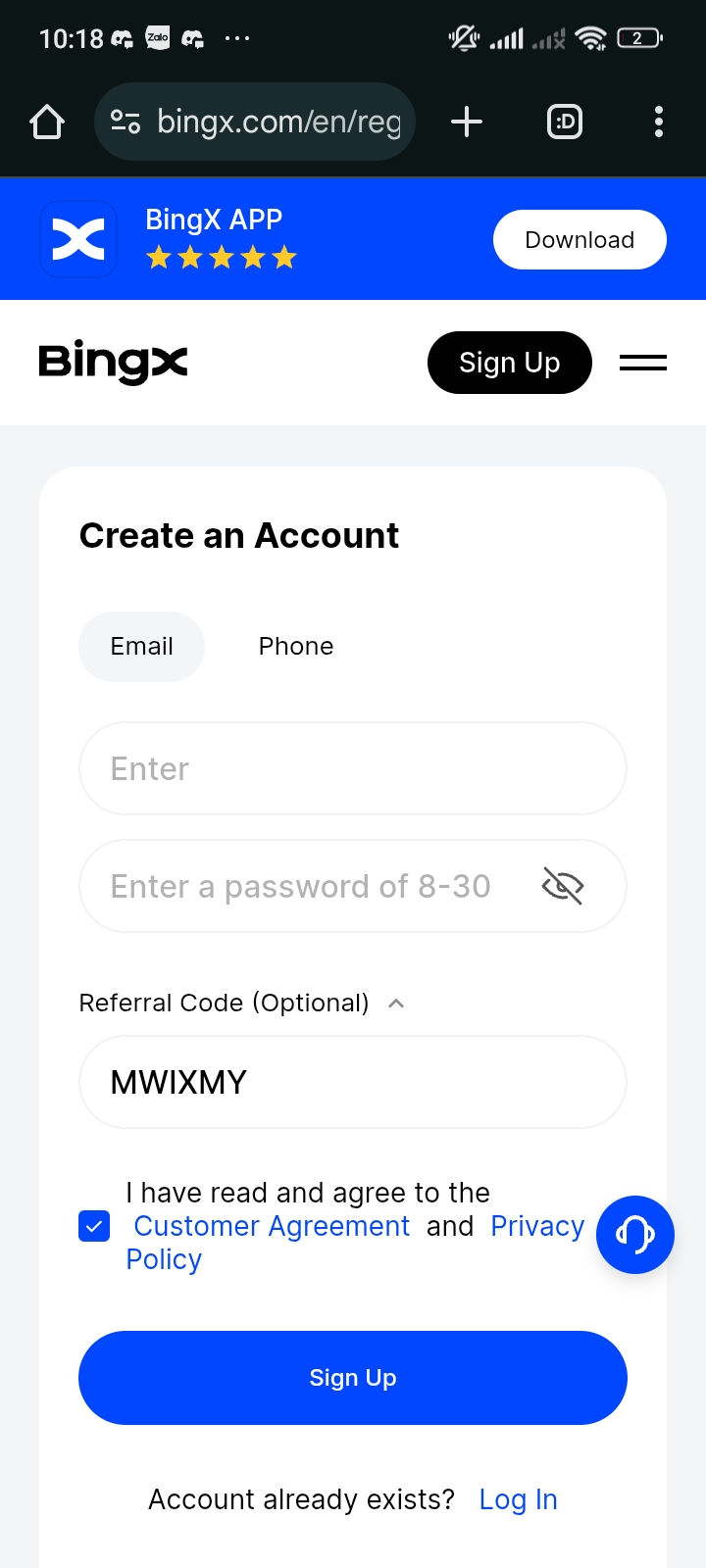Open the tab switcher
706x1568 pixels.
pos(564,122)
